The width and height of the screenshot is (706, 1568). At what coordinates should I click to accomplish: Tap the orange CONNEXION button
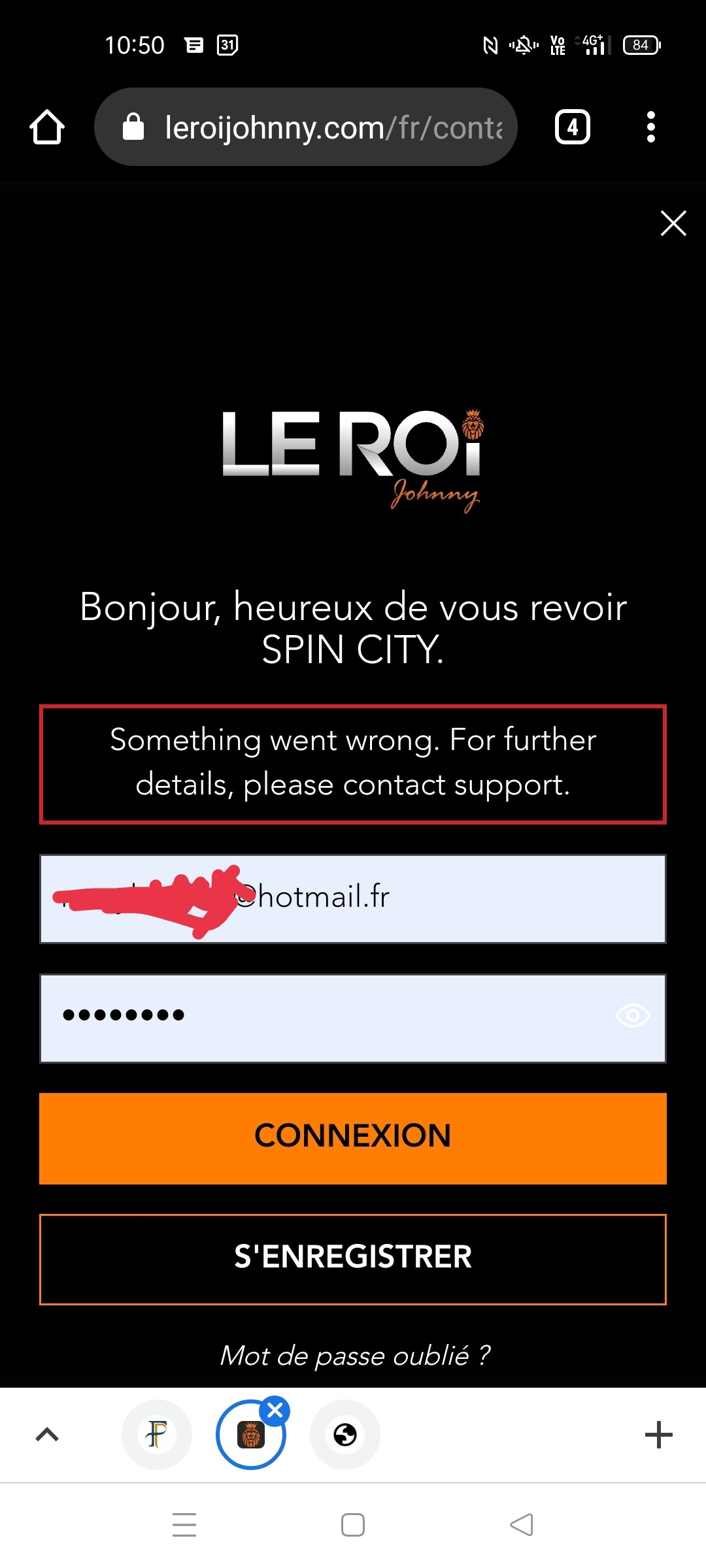coord(353,1138)
